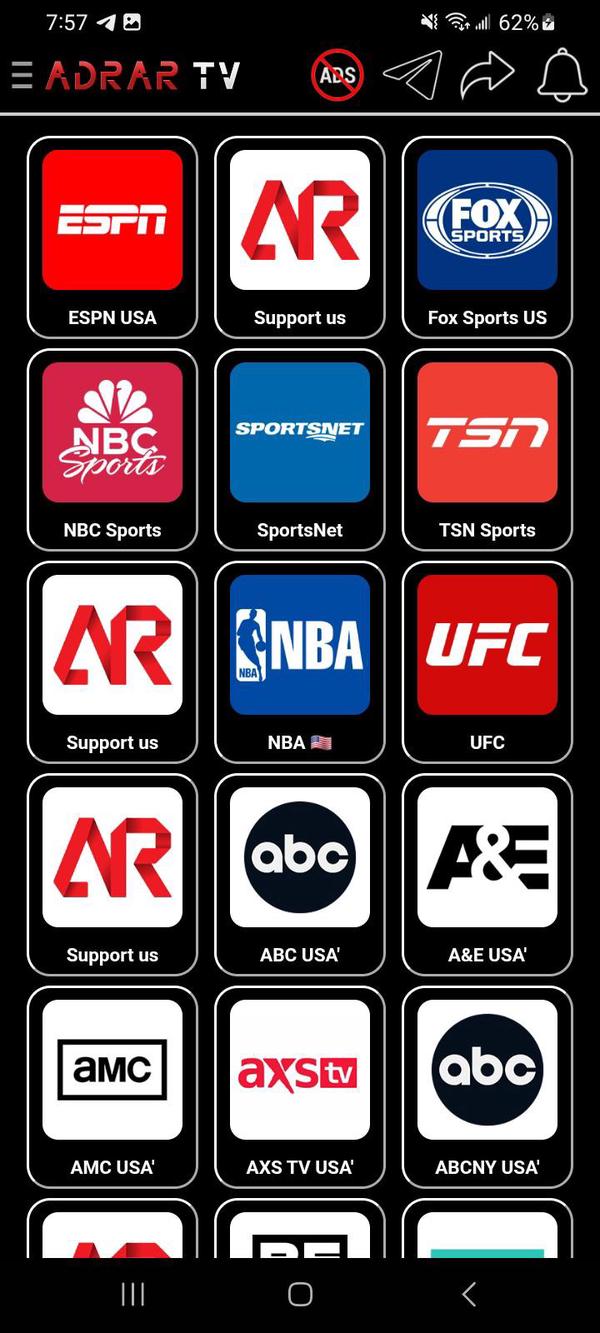Select the ABC USA' channel
Image resolution: width=600 pixels, height=1333 pixels.
coord(300,874)
